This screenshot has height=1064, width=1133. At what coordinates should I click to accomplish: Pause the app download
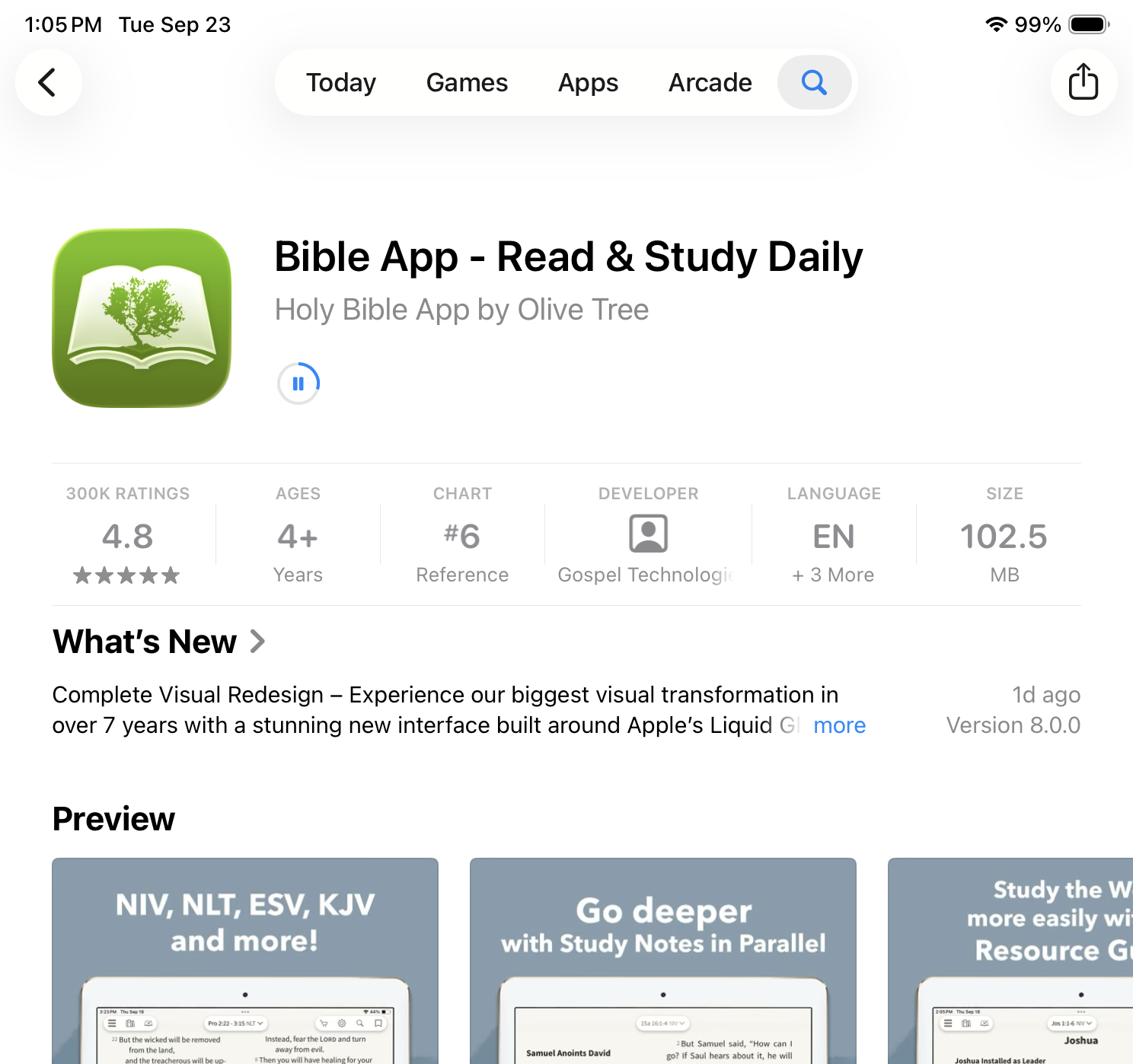pos(298,384)
